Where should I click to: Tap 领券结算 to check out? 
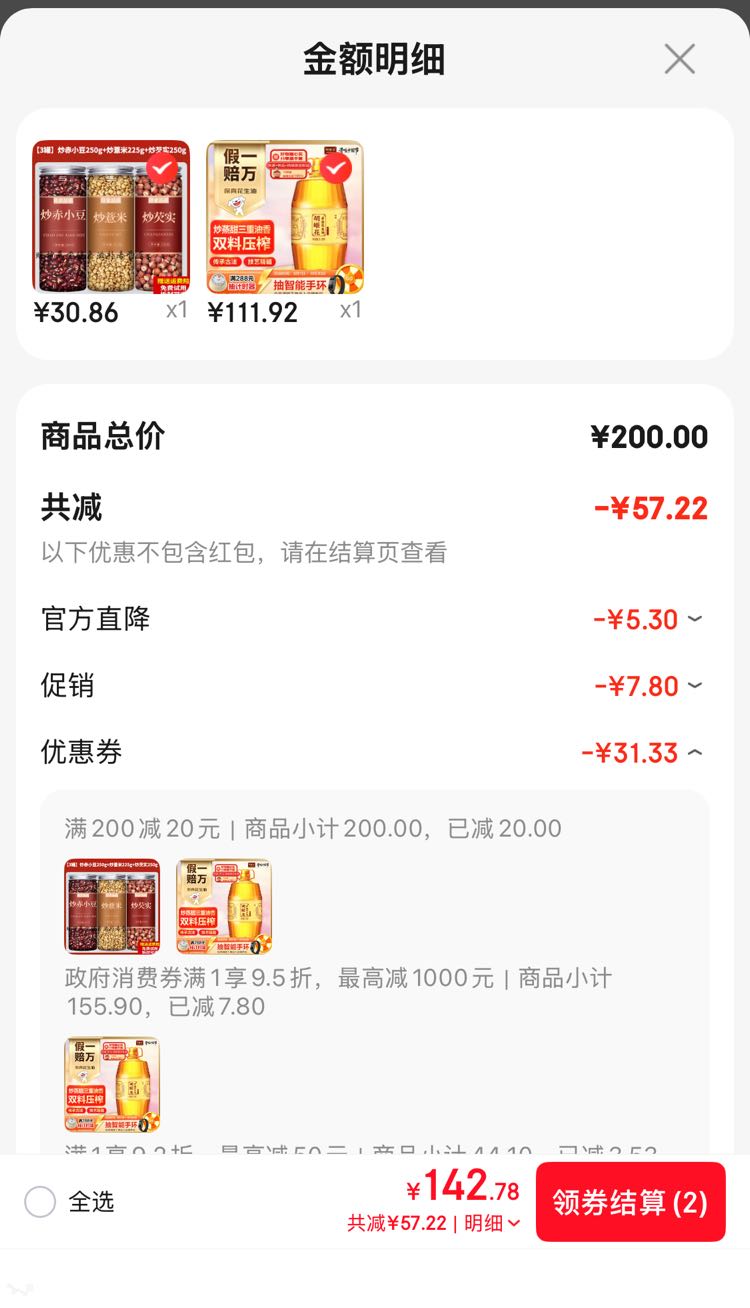(630, 1202)
